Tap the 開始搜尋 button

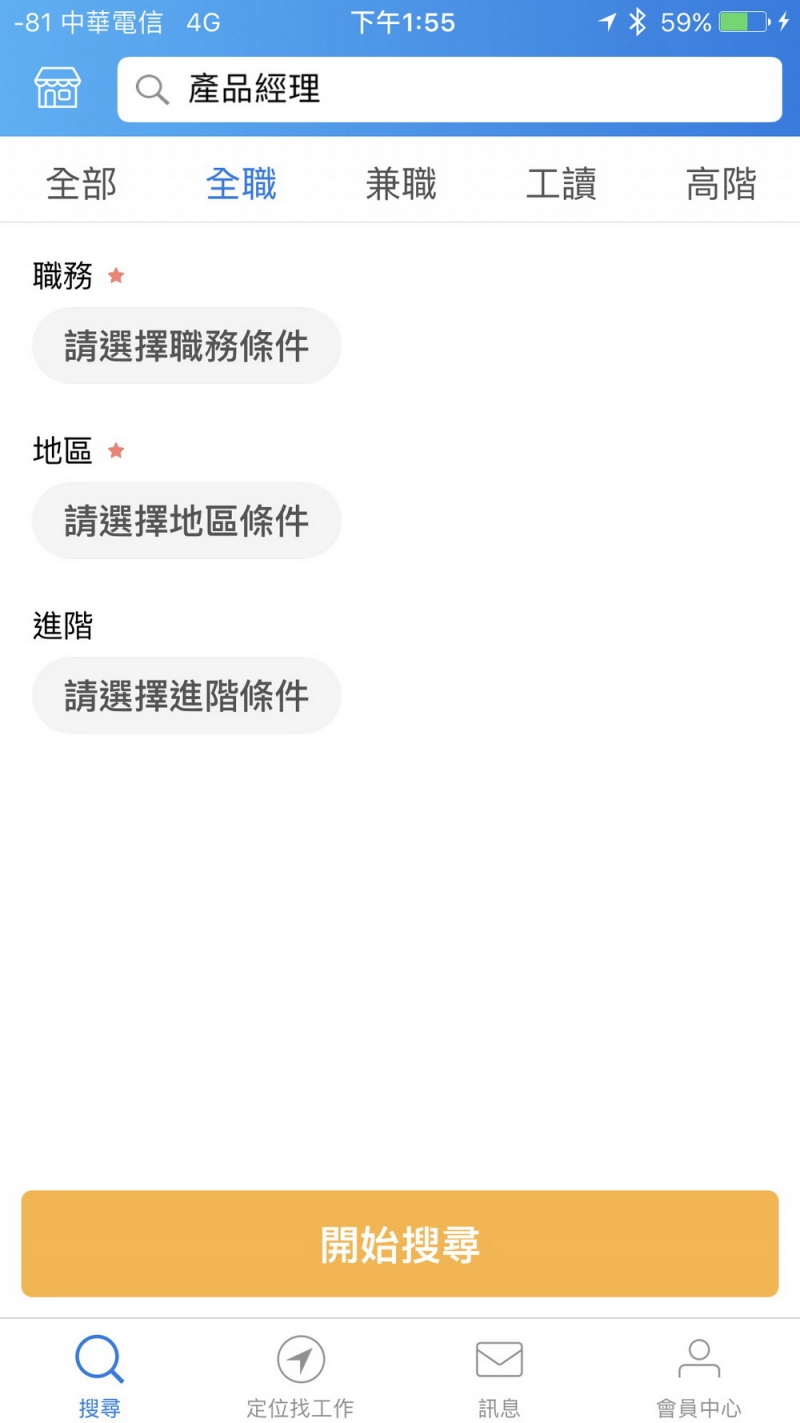(x=400, y=1244)
